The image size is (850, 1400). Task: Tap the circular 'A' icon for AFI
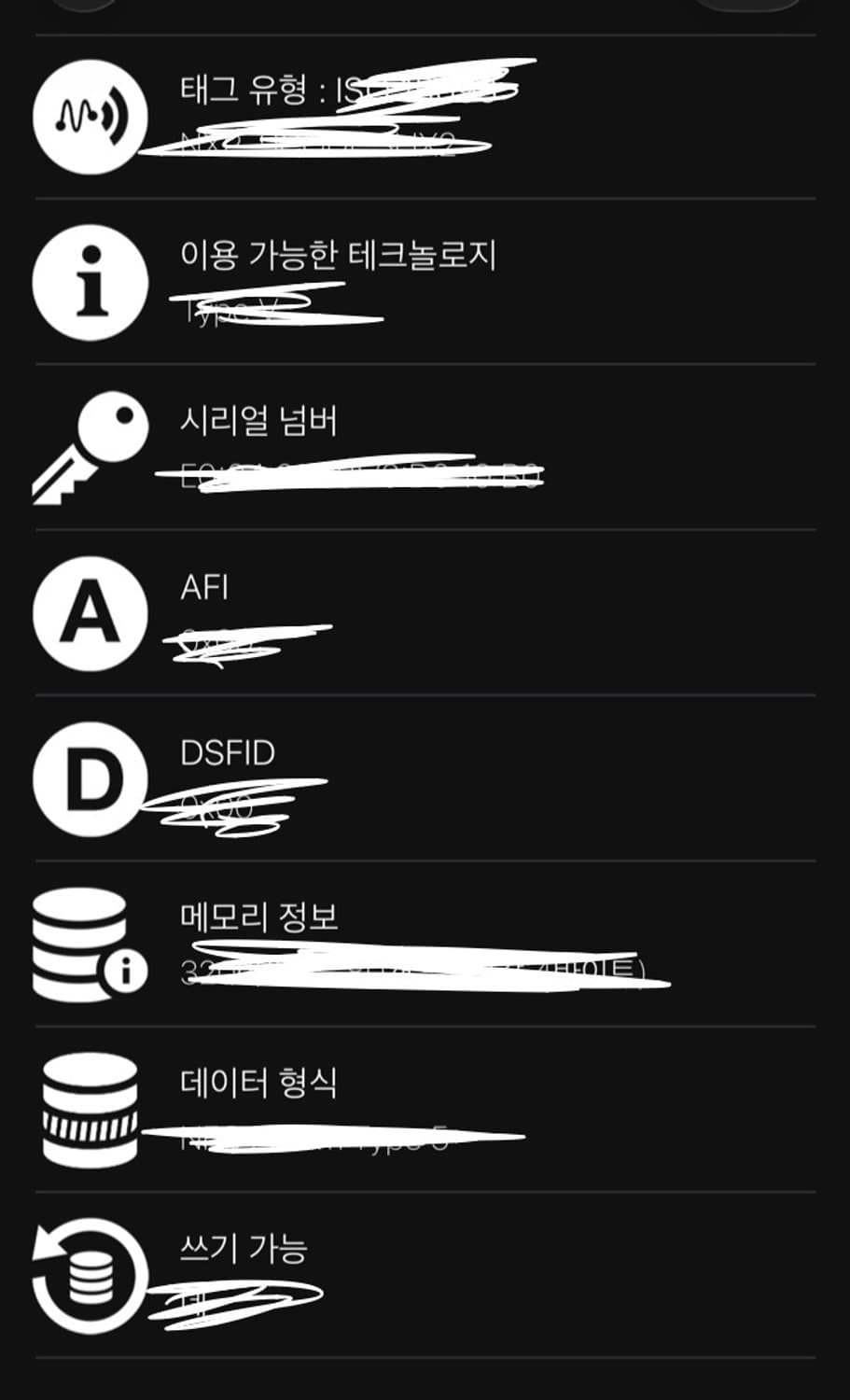89,614
